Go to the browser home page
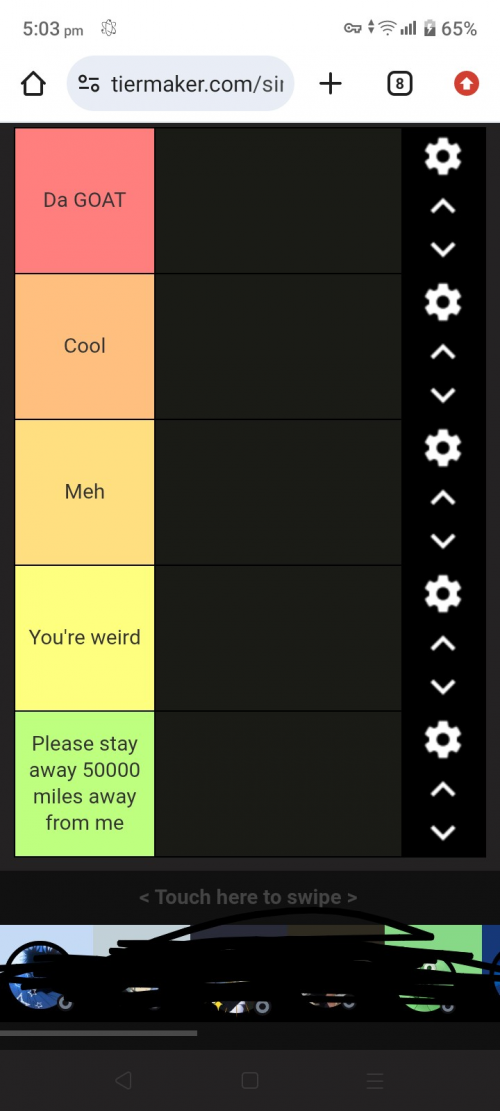 point(33,84)
